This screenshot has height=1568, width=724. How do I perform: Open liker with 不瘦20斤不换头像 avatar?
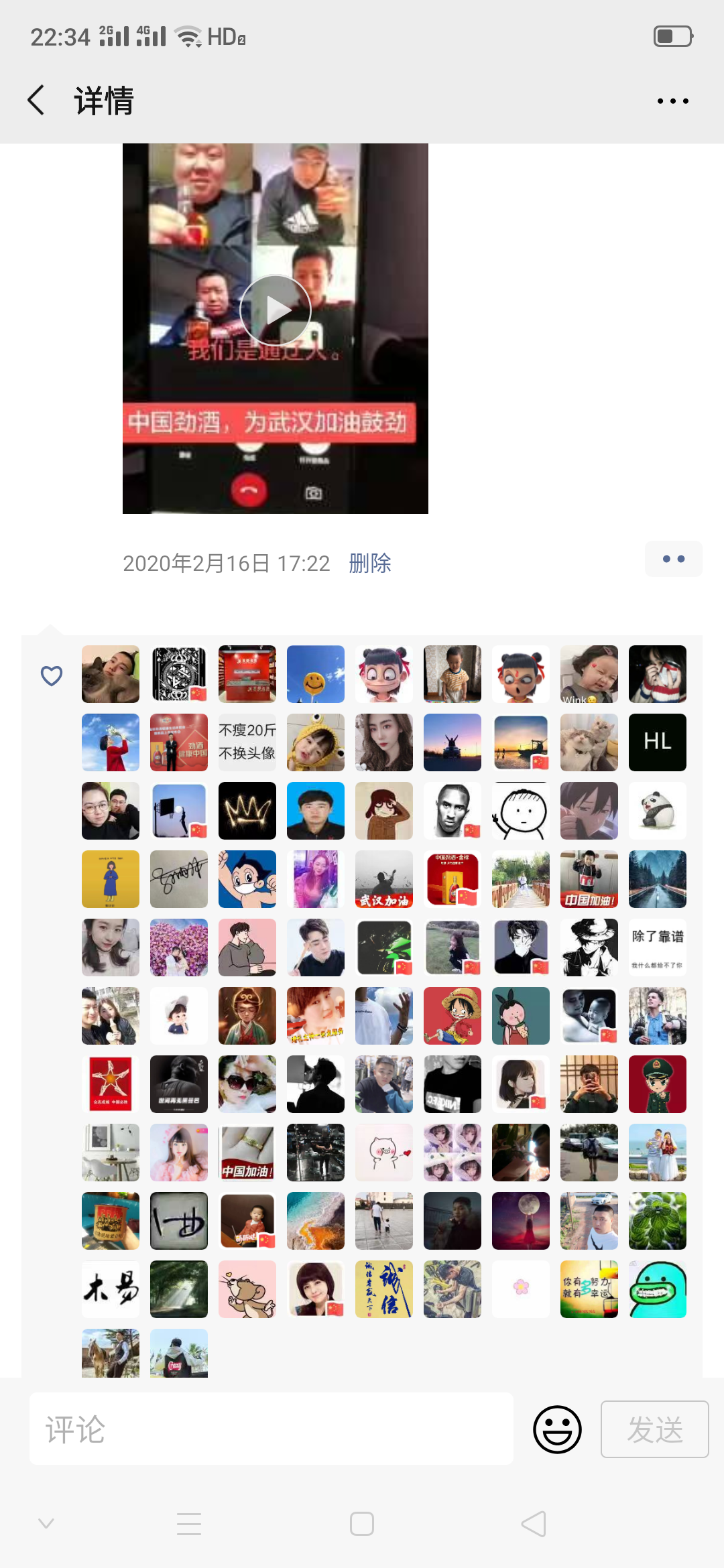[x=247, y=742]
